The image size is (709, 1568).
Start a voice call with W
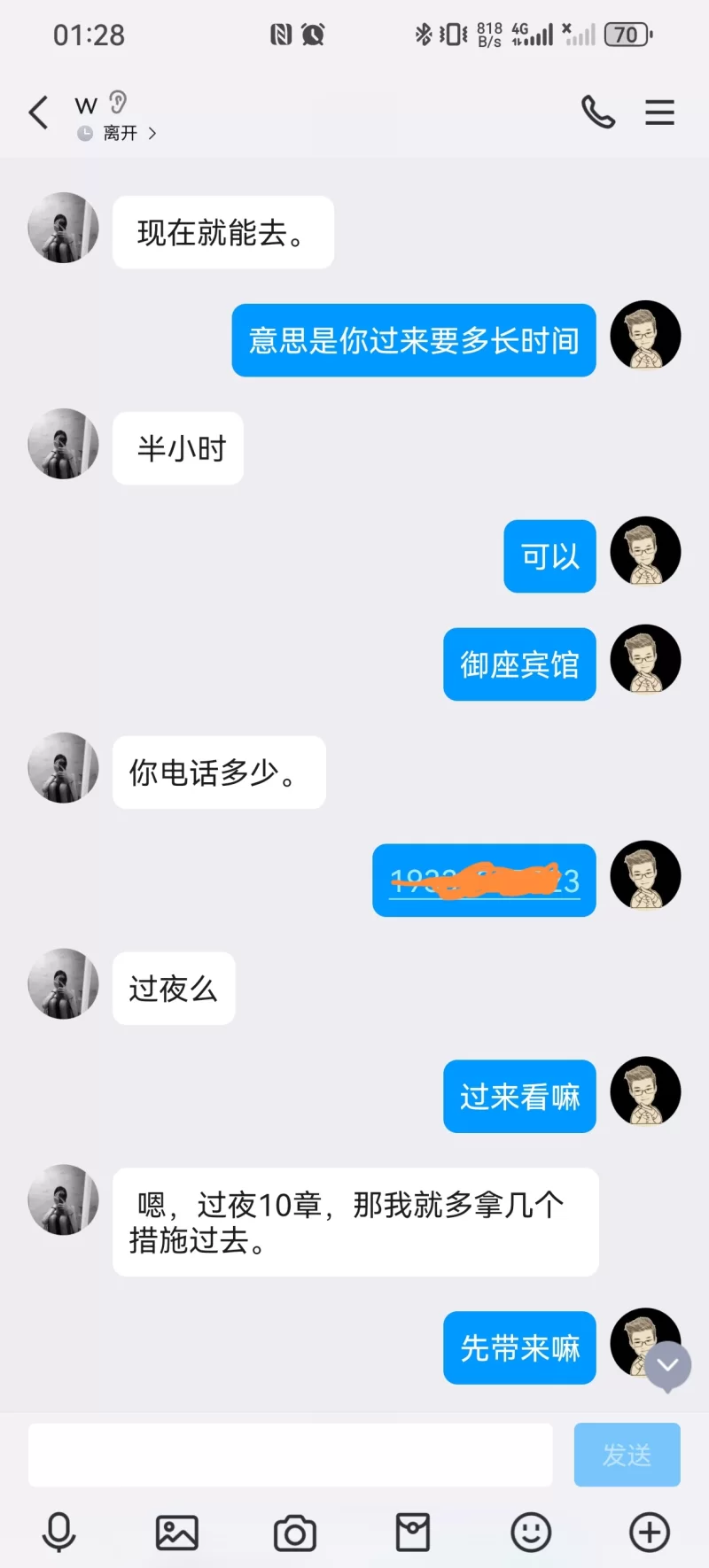click(598, 113)
